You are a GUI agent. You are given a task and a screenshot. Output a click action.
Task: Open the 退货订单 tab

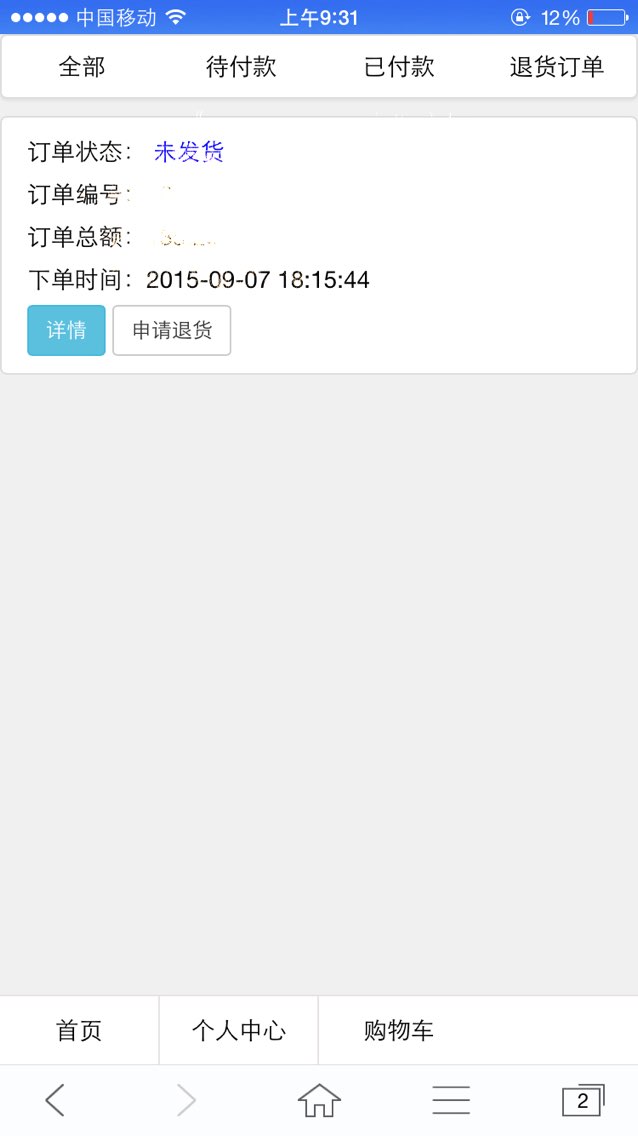coord(556,67)
